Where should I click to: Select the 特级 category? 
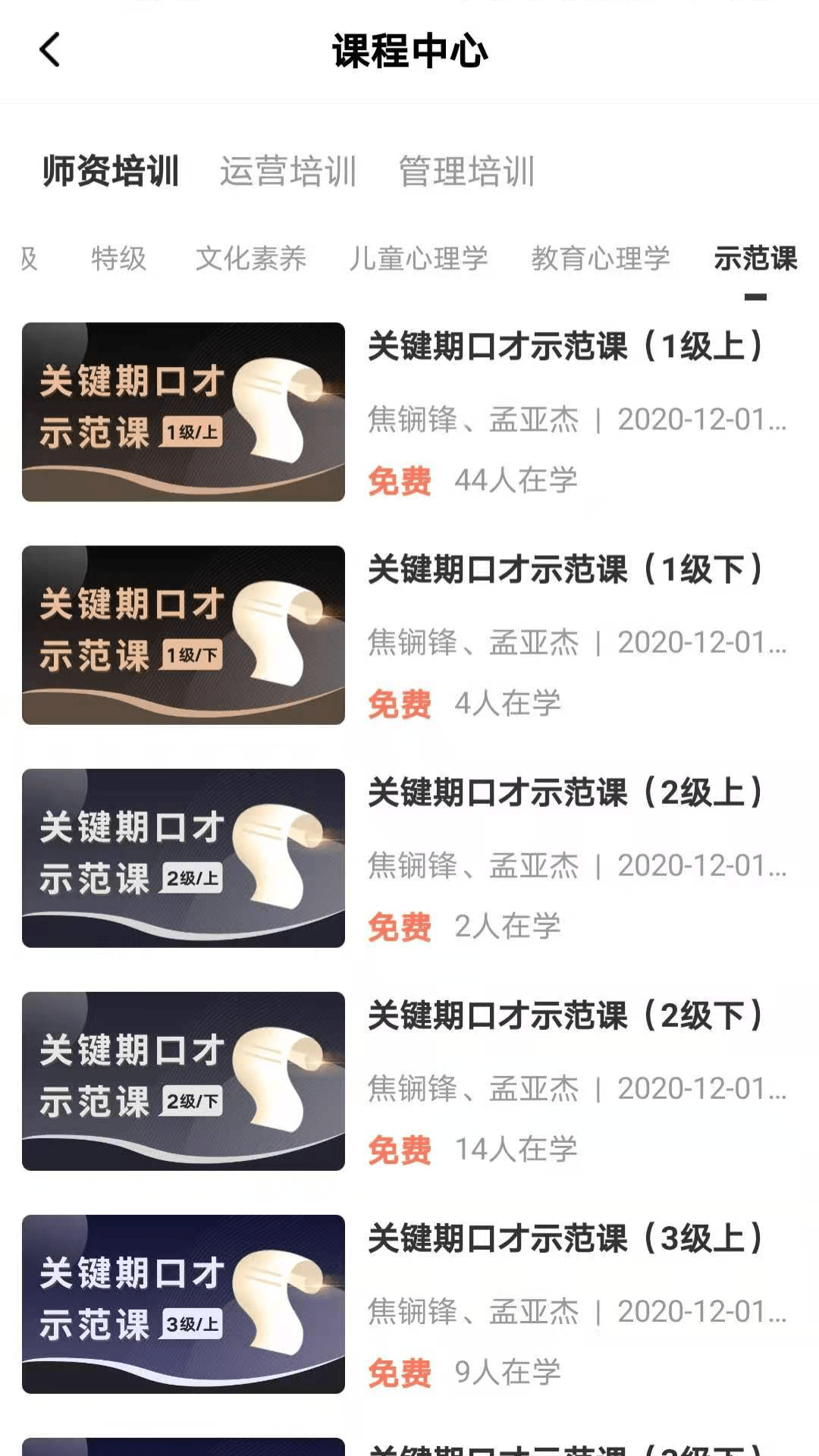[x=118, y=259]
